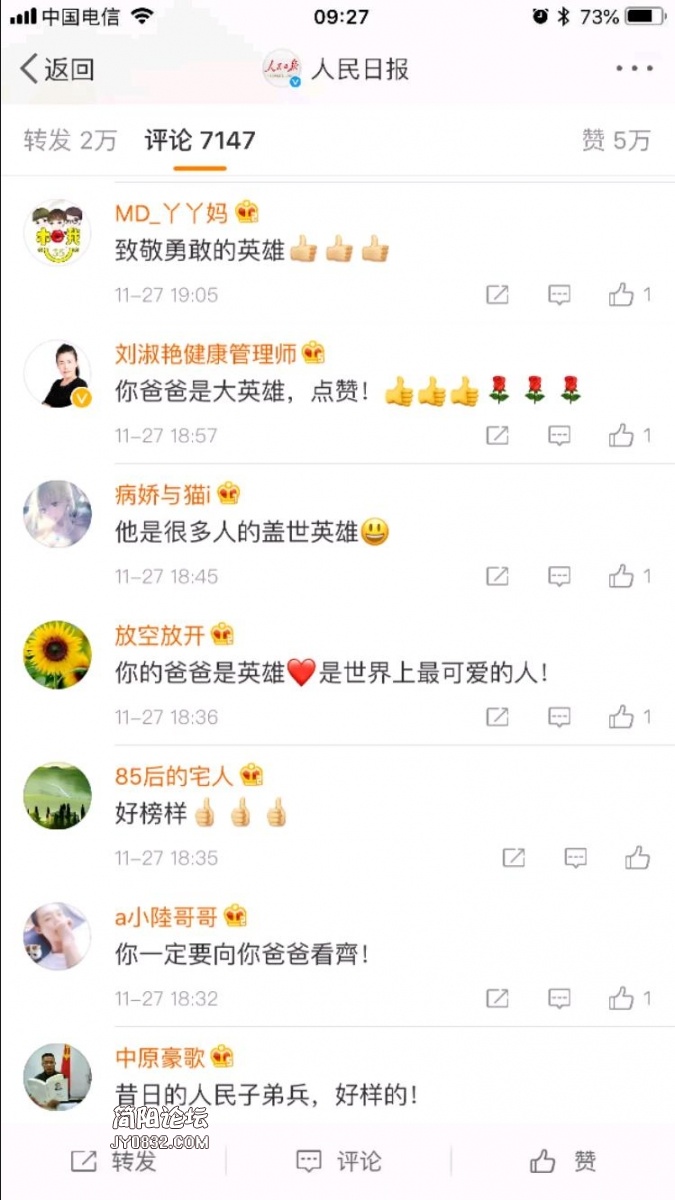
Task: Tap 评论 in the bottom bar
Action: click(x=339, y=1161)
